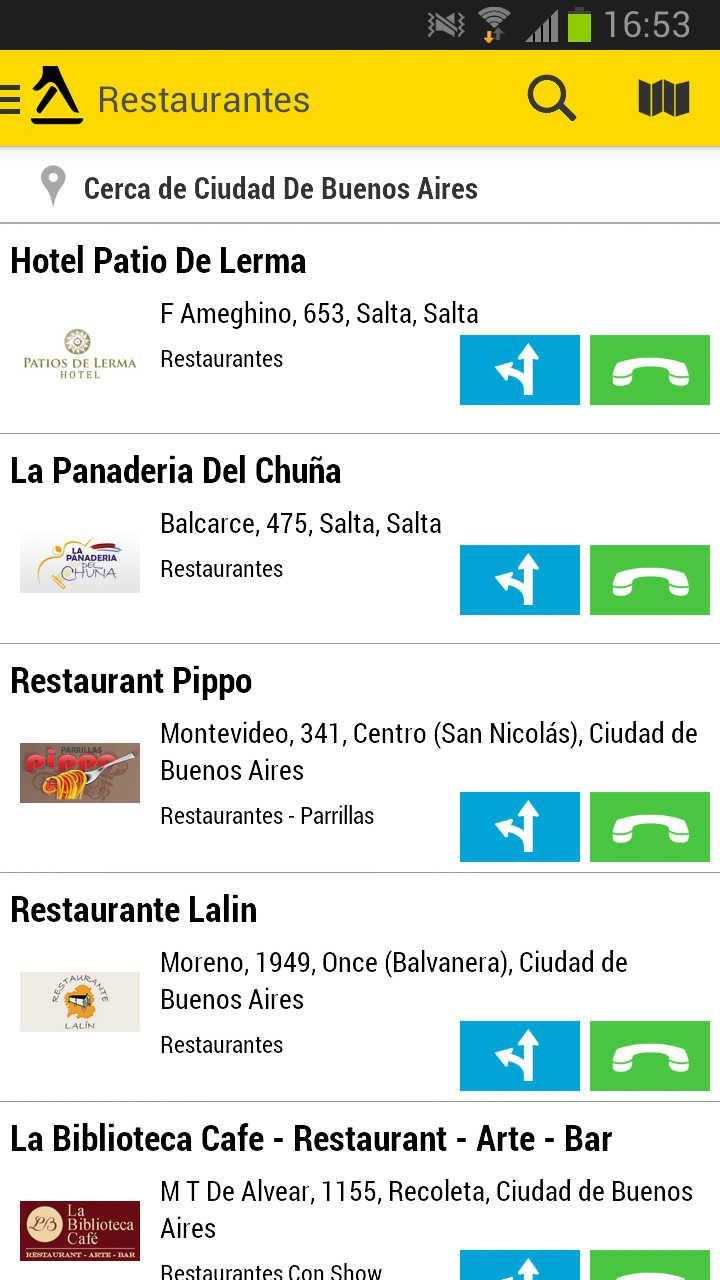The width and height of the screenshot is (720, 1280).
Task: Switch to the map view
Action: (x=664, y=99)
